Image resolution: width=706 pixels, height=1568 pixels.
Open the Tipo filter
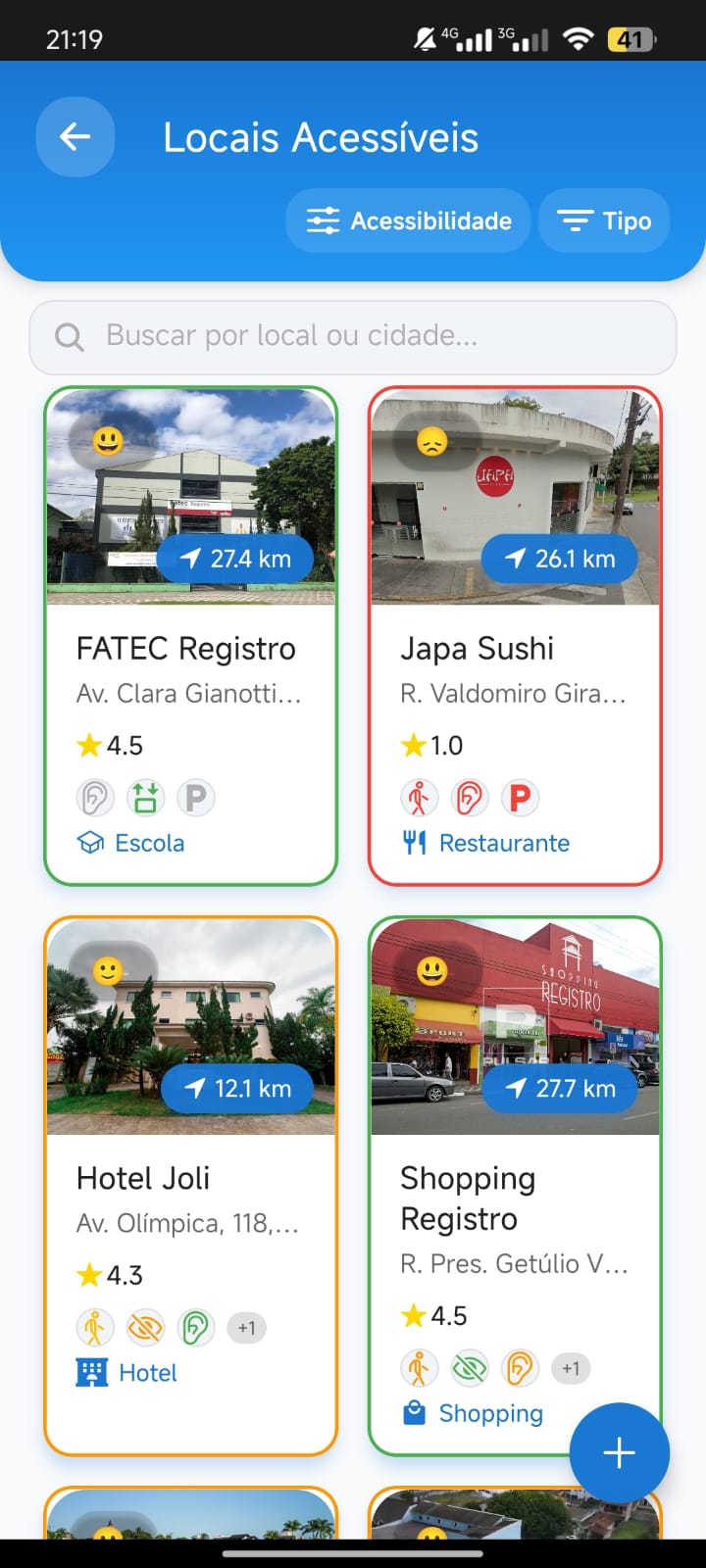click(x=604, y=220)
